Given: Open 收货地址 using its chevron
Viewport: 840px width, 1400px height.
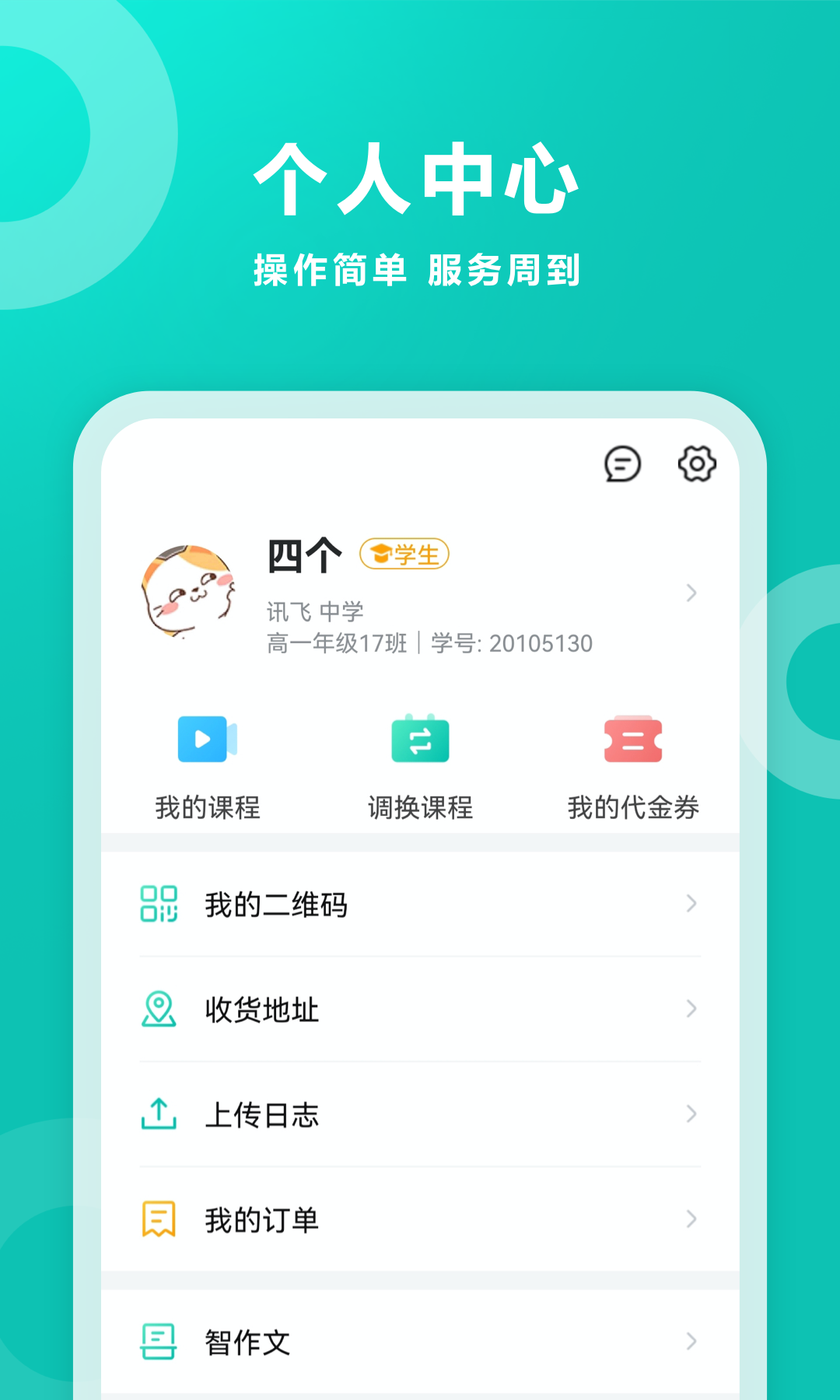Looking at the screenshot, I should click(x=692, y=1010).
